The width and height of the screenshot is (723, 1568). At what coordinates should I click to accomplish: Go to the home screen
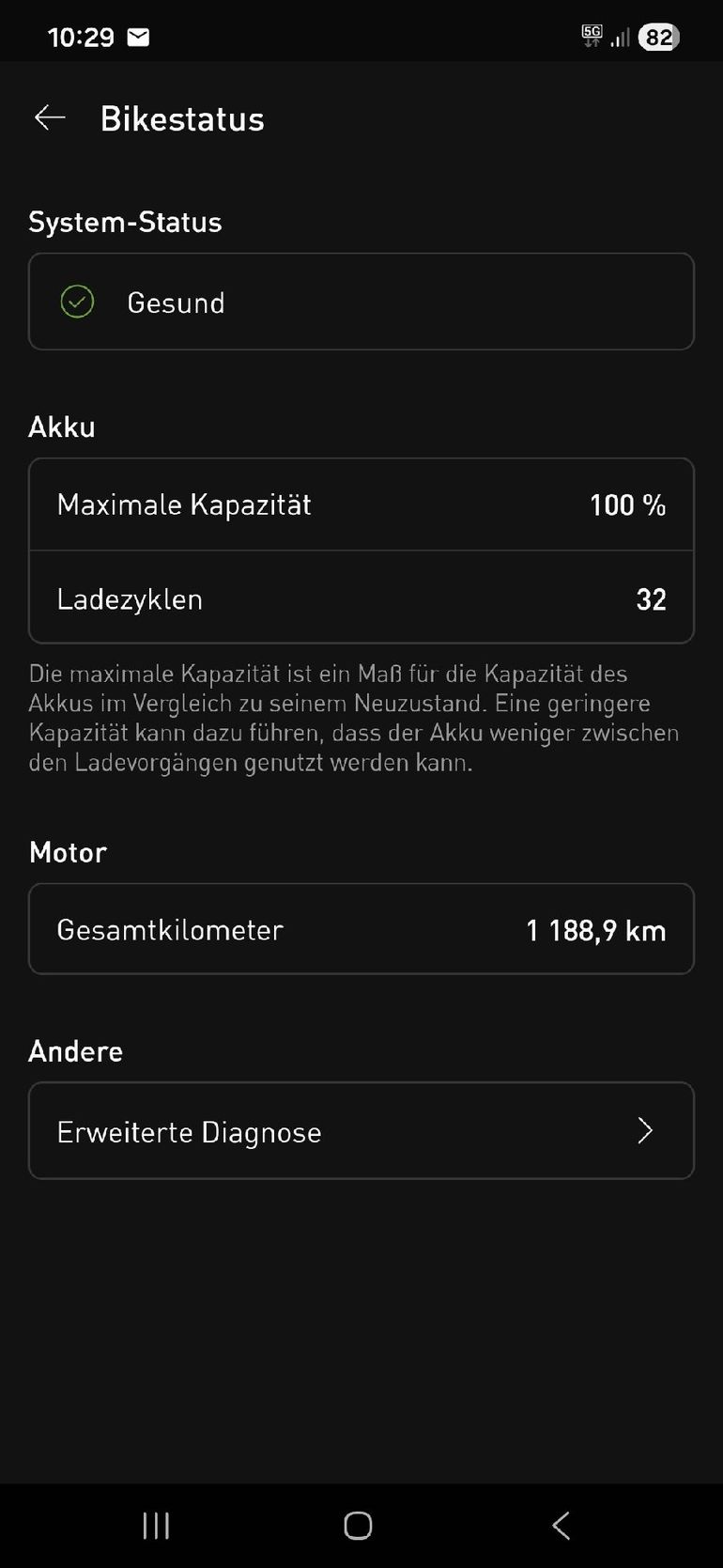point(358,1525)
